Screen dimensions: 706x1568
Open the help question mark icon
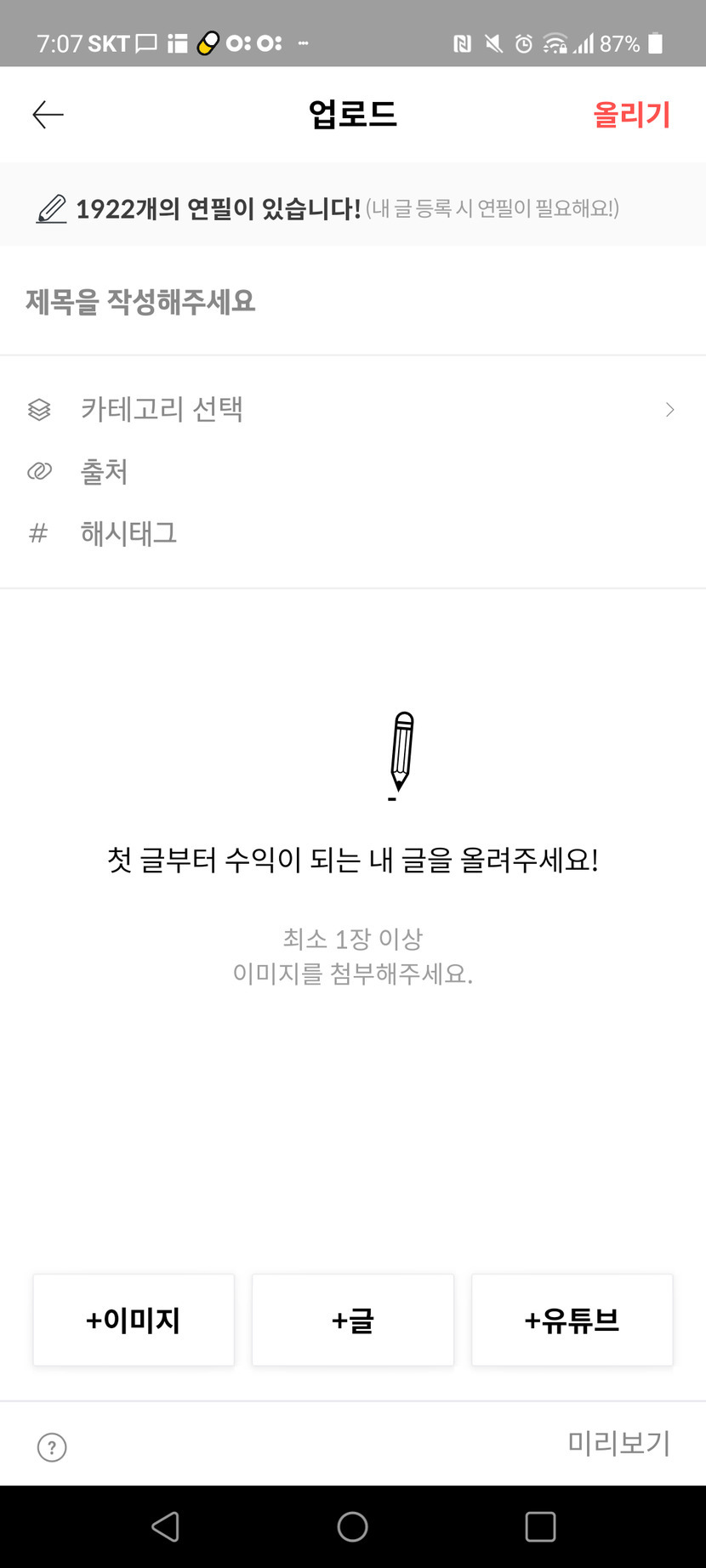(x=52, y=1446)
